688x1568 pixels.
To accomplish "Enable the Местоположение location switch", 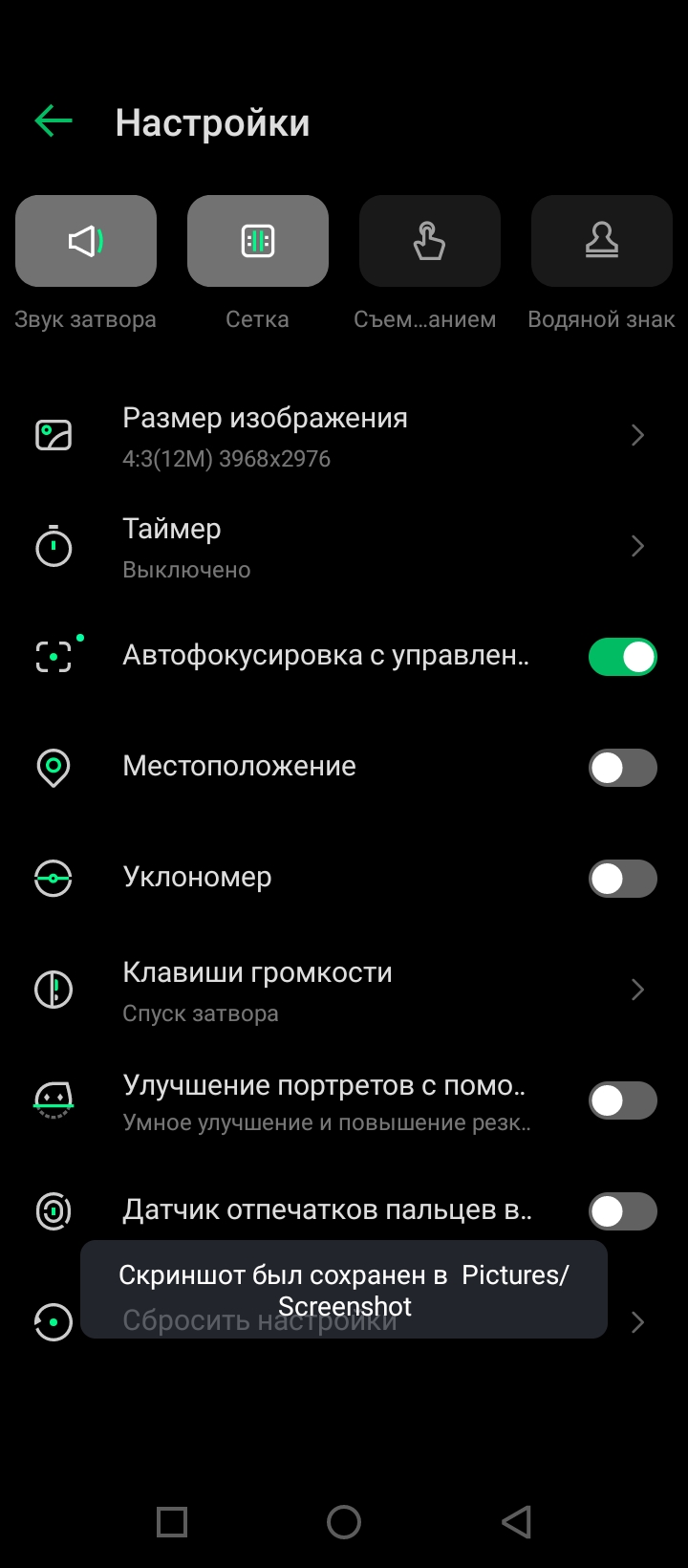I will pyautogui.click(x=622, y=768).
